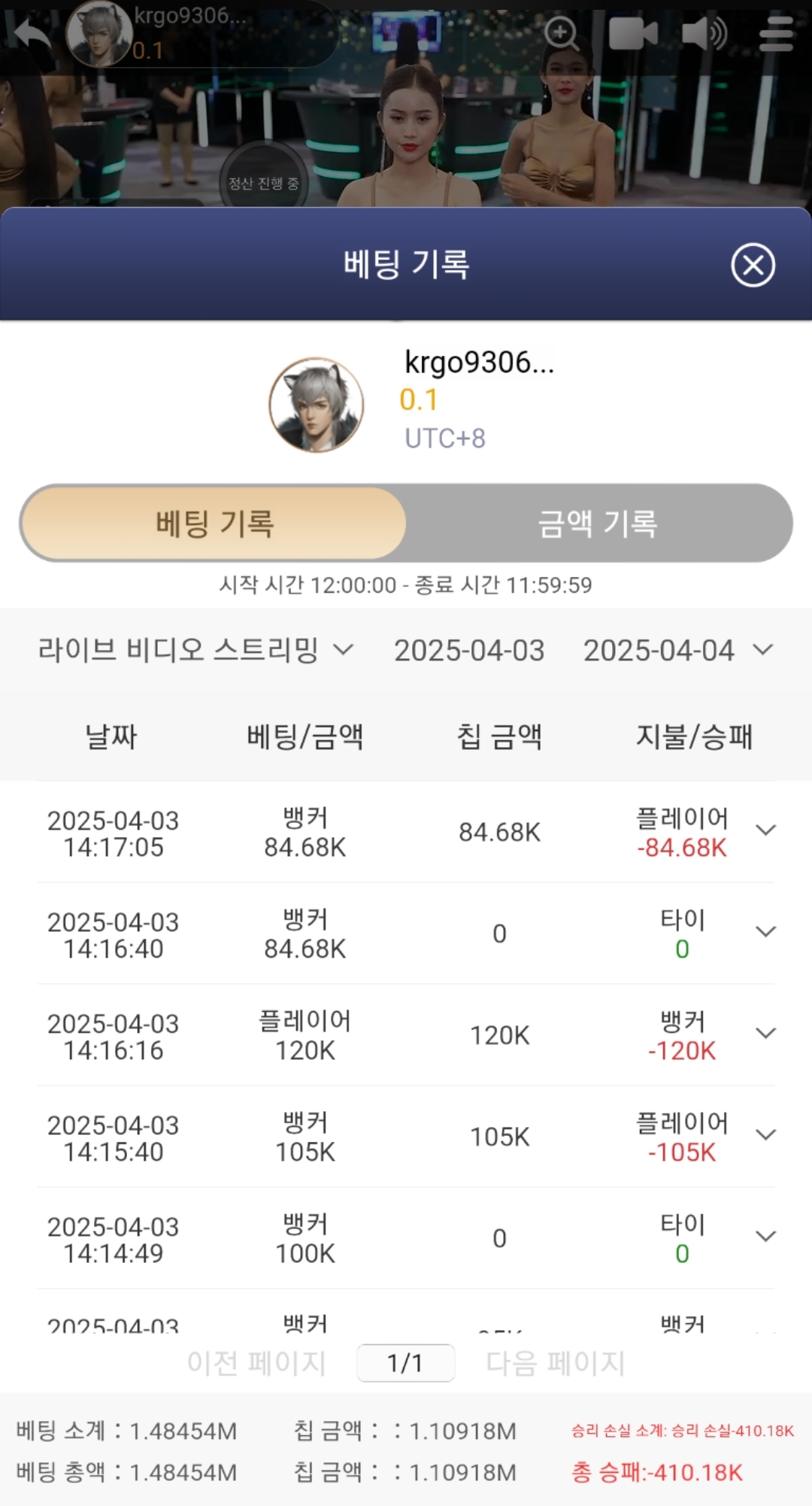Expand the 14:15:40 뱅커 105K record
The height and width of the screenshot is (1506, 812).
[765, 1135]
